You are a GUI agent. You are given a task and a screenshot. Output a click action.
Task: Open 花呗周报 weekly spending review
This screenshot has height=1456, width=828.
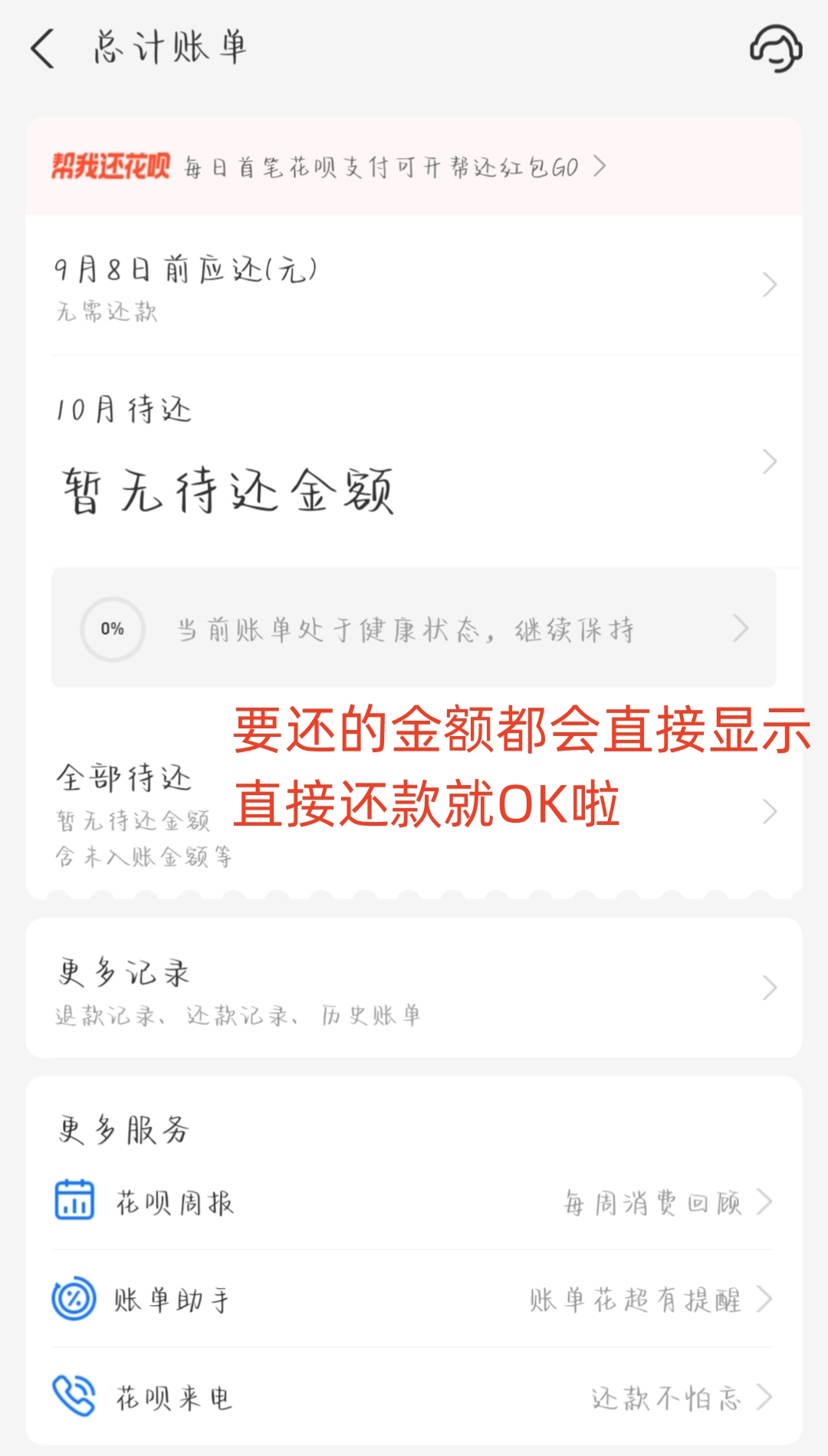point(414,1202)
